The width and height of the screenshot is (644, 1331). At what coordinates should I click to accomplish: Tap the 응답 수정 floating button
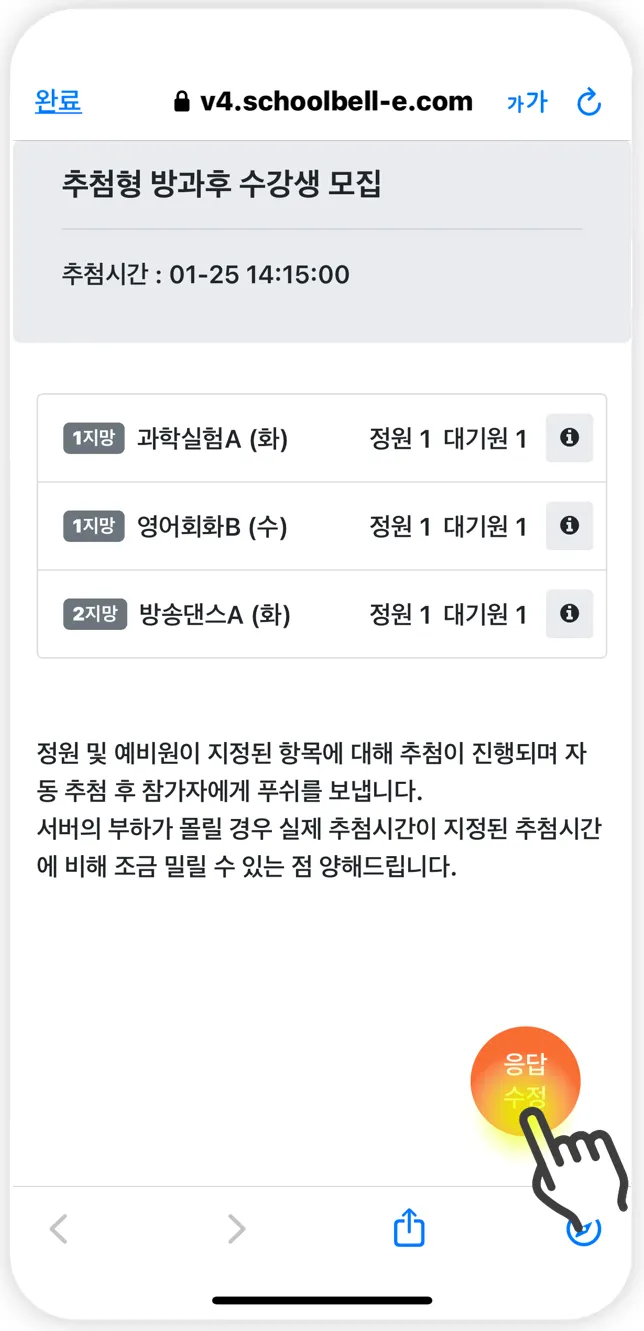pyautogui.click(x=525, y=1079)
